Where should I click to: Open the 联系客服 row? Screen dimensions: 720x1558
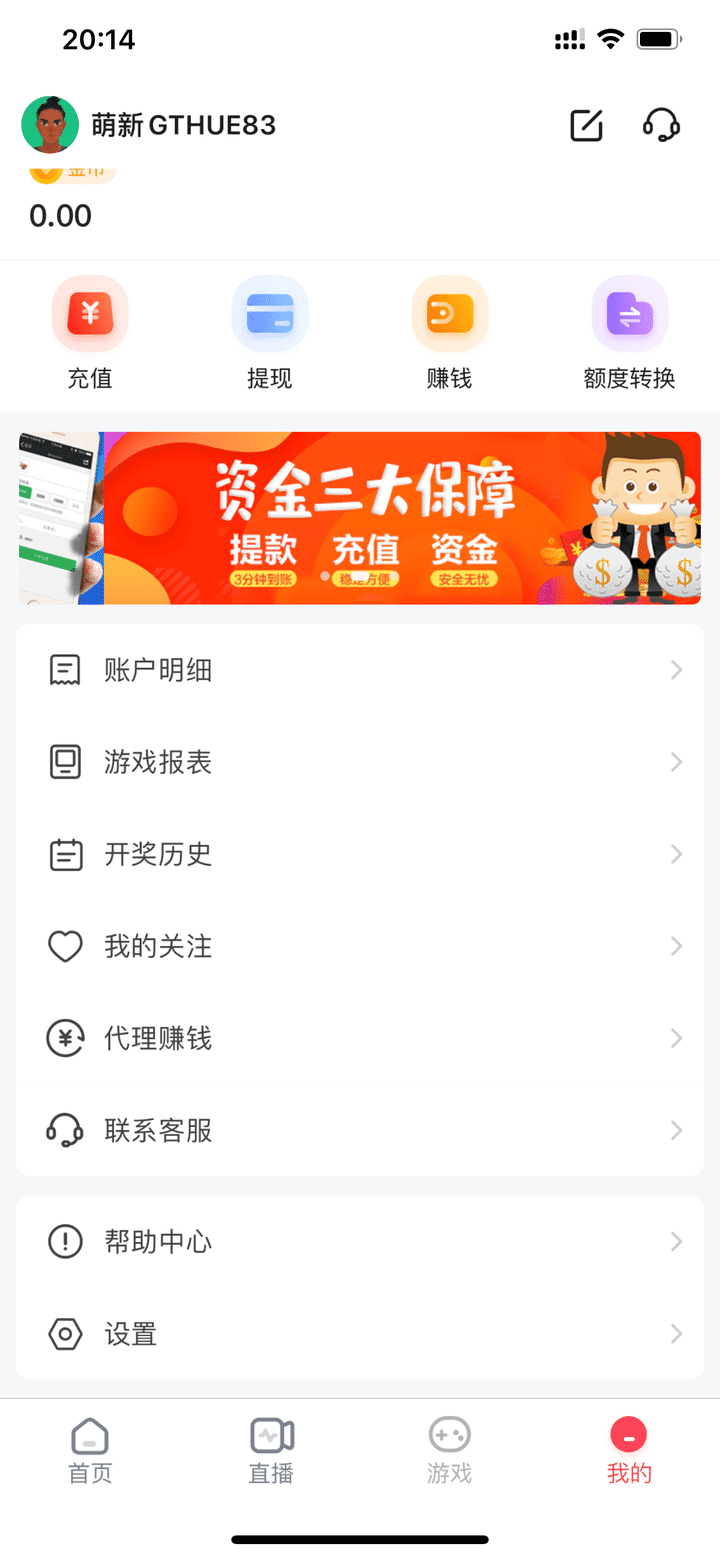(x=360, y=1130)
